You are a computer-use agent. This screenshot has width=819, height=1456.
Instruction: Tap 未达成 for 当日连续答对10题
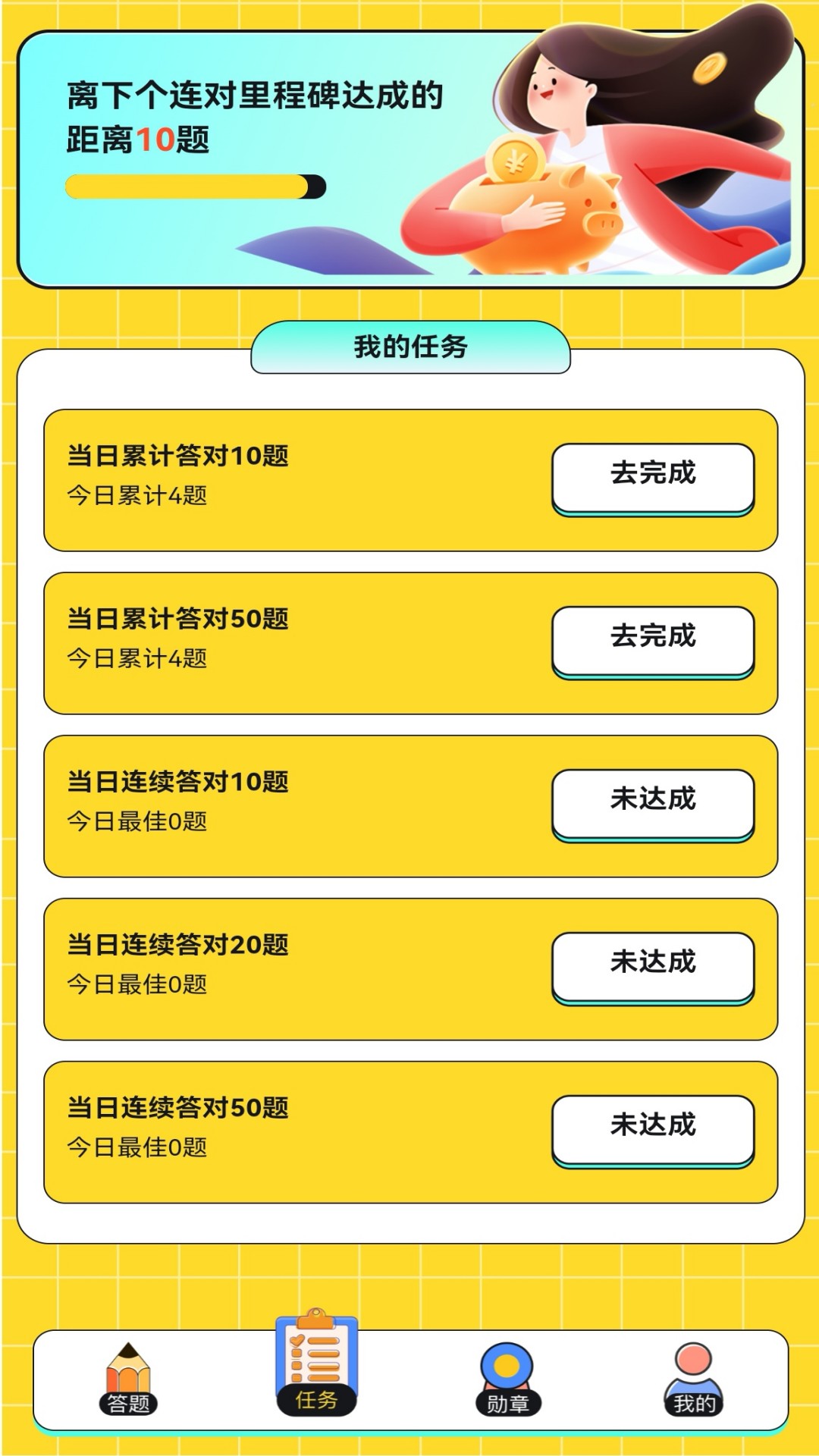tap(653, 805)
